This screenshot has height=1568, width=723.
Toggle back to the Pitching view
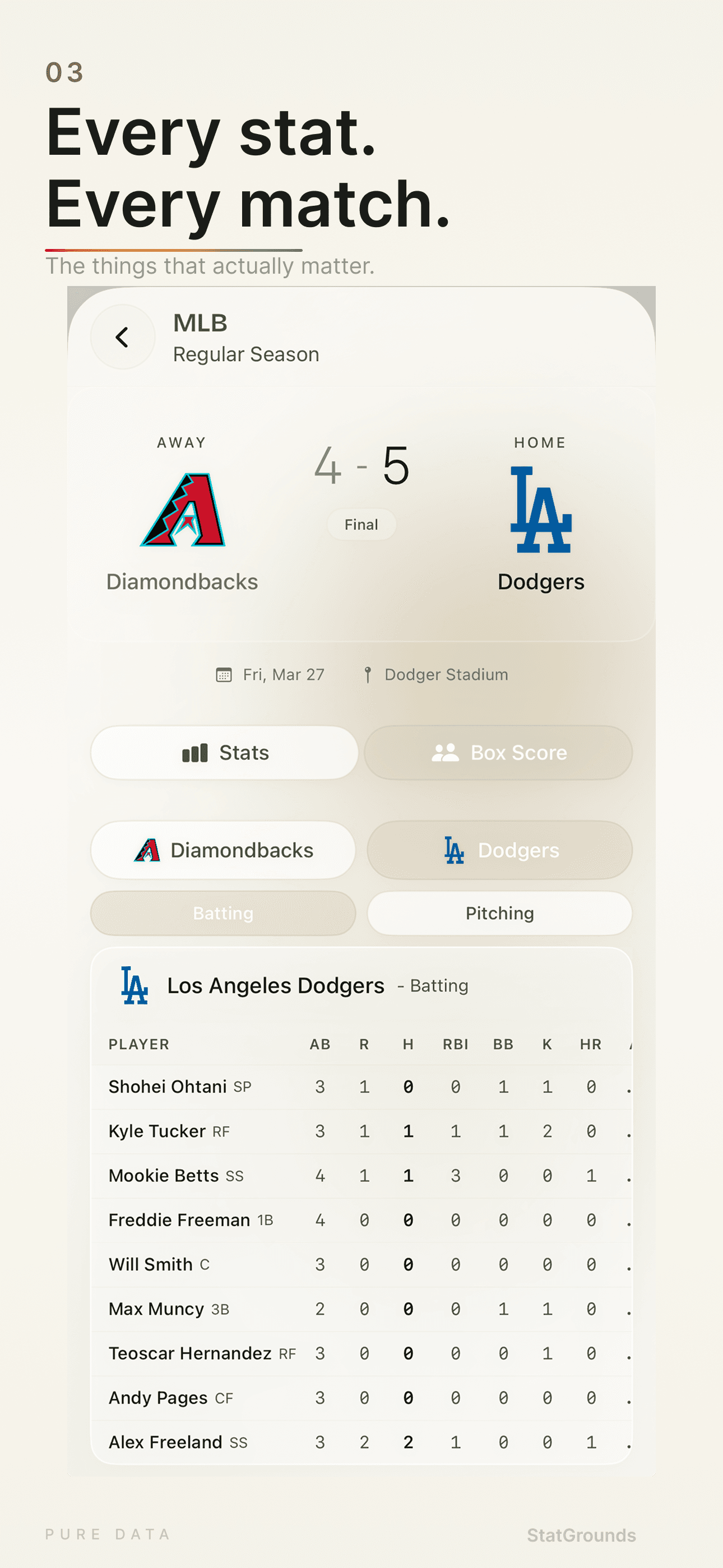499,912
